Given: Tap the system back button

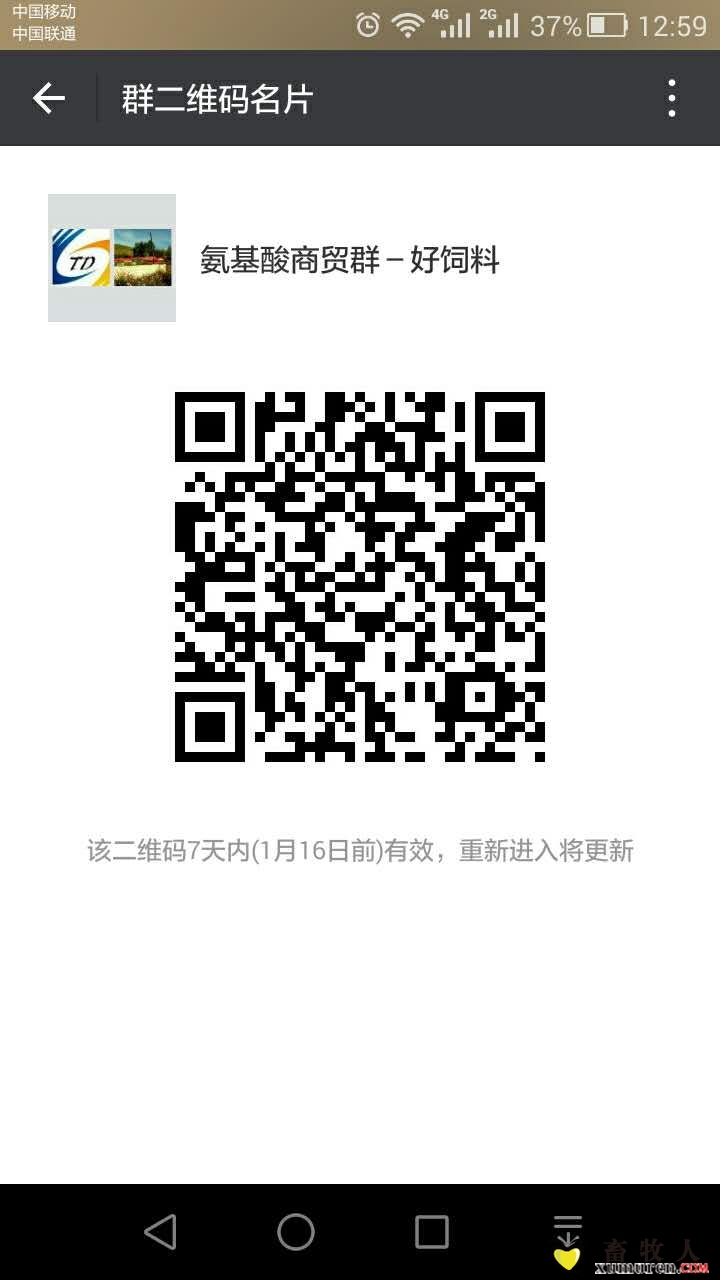Looking at the screenshot, I should click(x=160, y=1232).
